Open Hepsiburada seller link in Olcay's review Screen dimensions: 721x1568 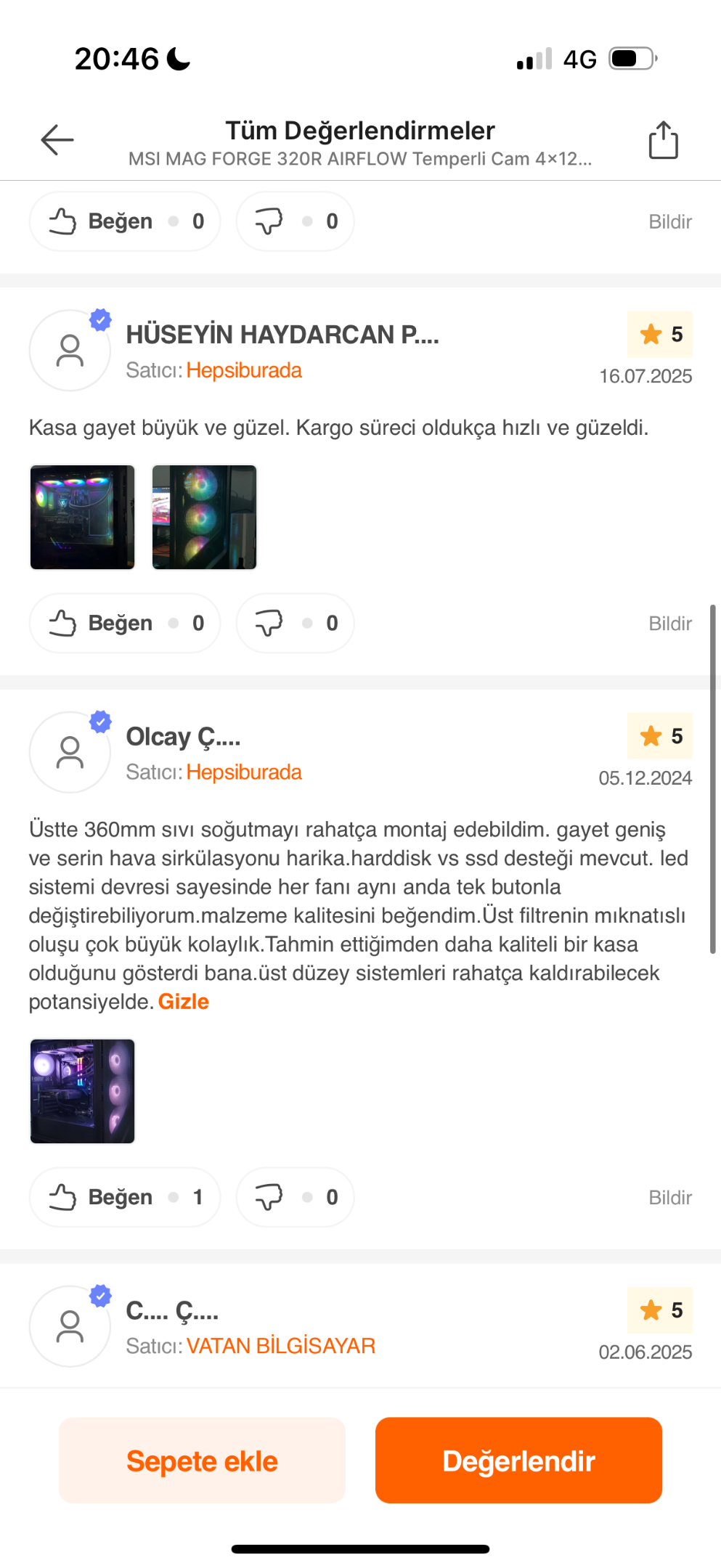pyautogui.click(x=244, y=772)
